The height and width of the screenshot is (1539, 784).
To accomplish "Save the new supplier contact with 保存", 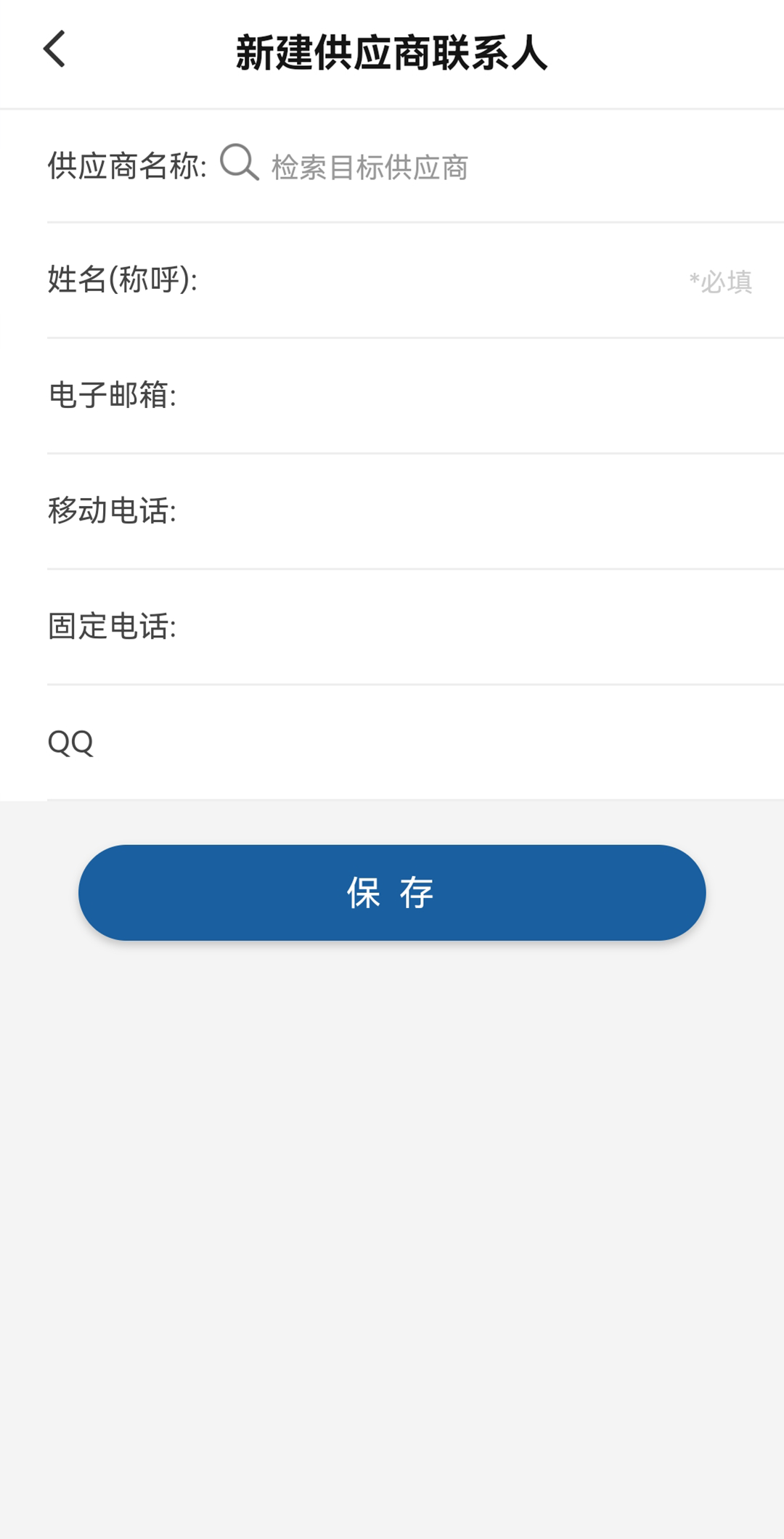I will coord(392,892).
